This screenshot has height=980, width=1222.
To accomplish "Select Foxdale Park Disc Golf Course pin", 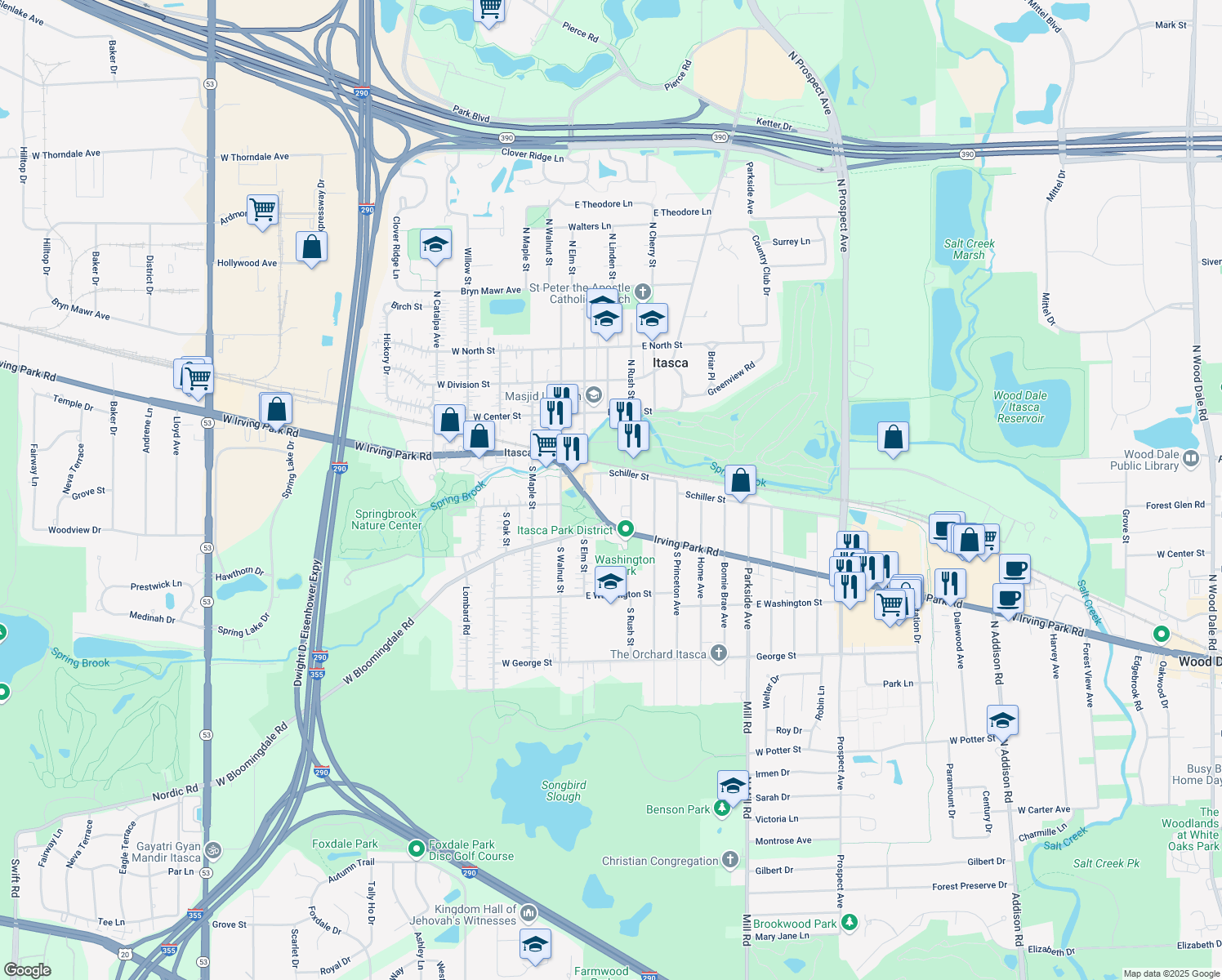I will click(x=417, y=849).
